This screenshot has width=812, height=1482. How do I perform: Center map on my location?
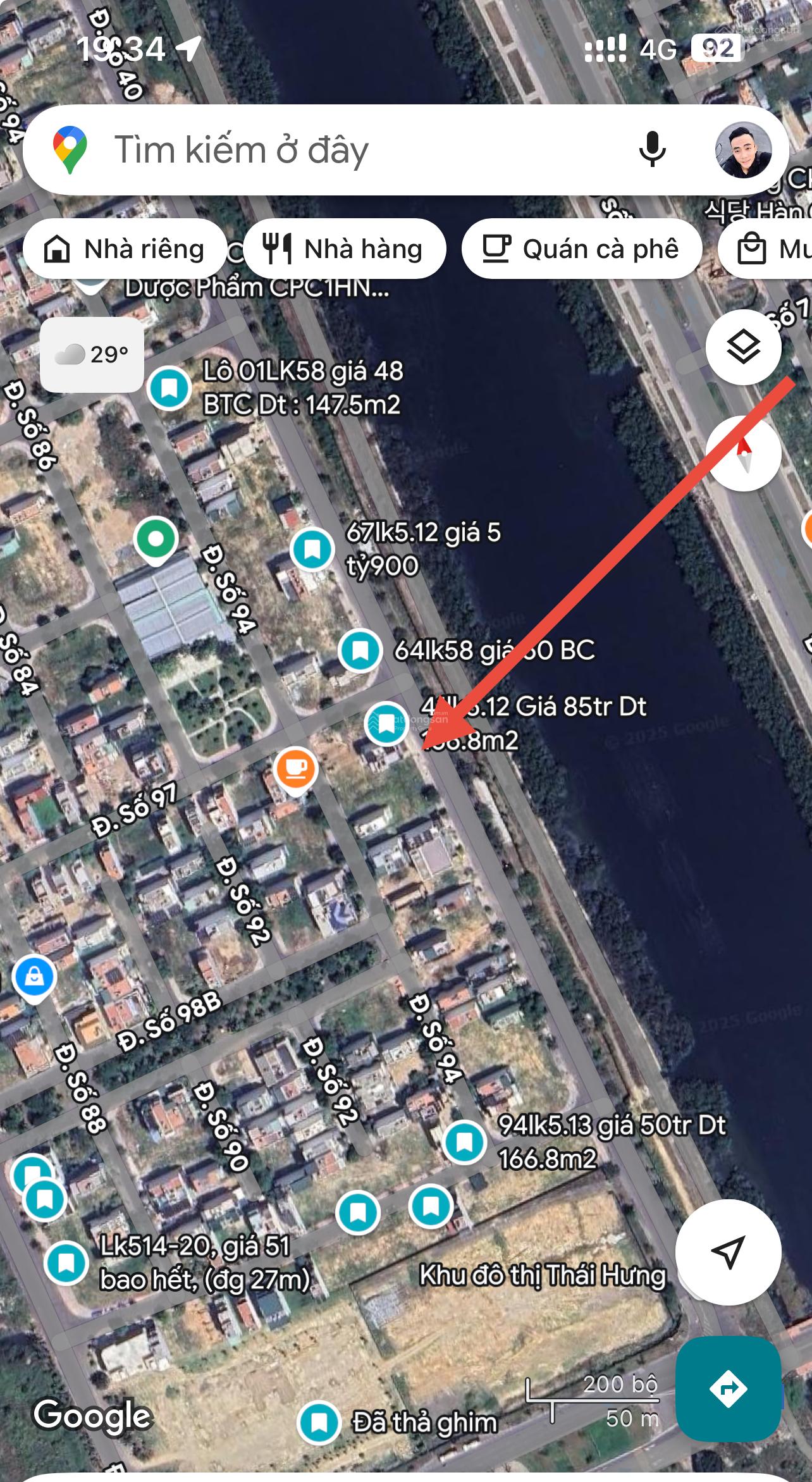(728, 1252)
